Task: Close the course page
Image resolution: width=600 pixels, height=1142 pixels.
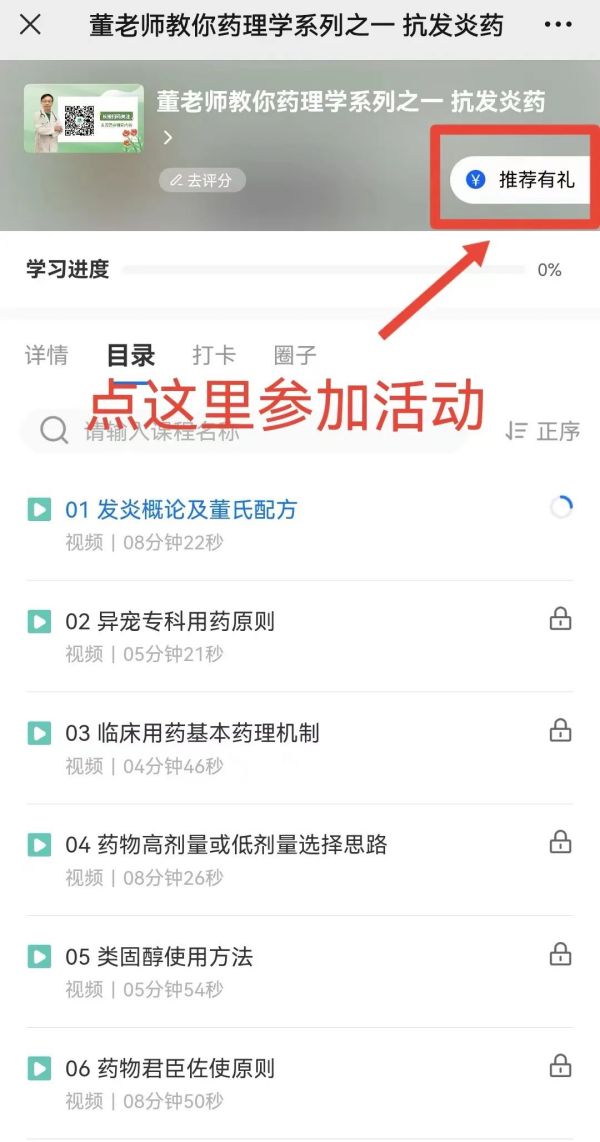Action: pos(31,25)
